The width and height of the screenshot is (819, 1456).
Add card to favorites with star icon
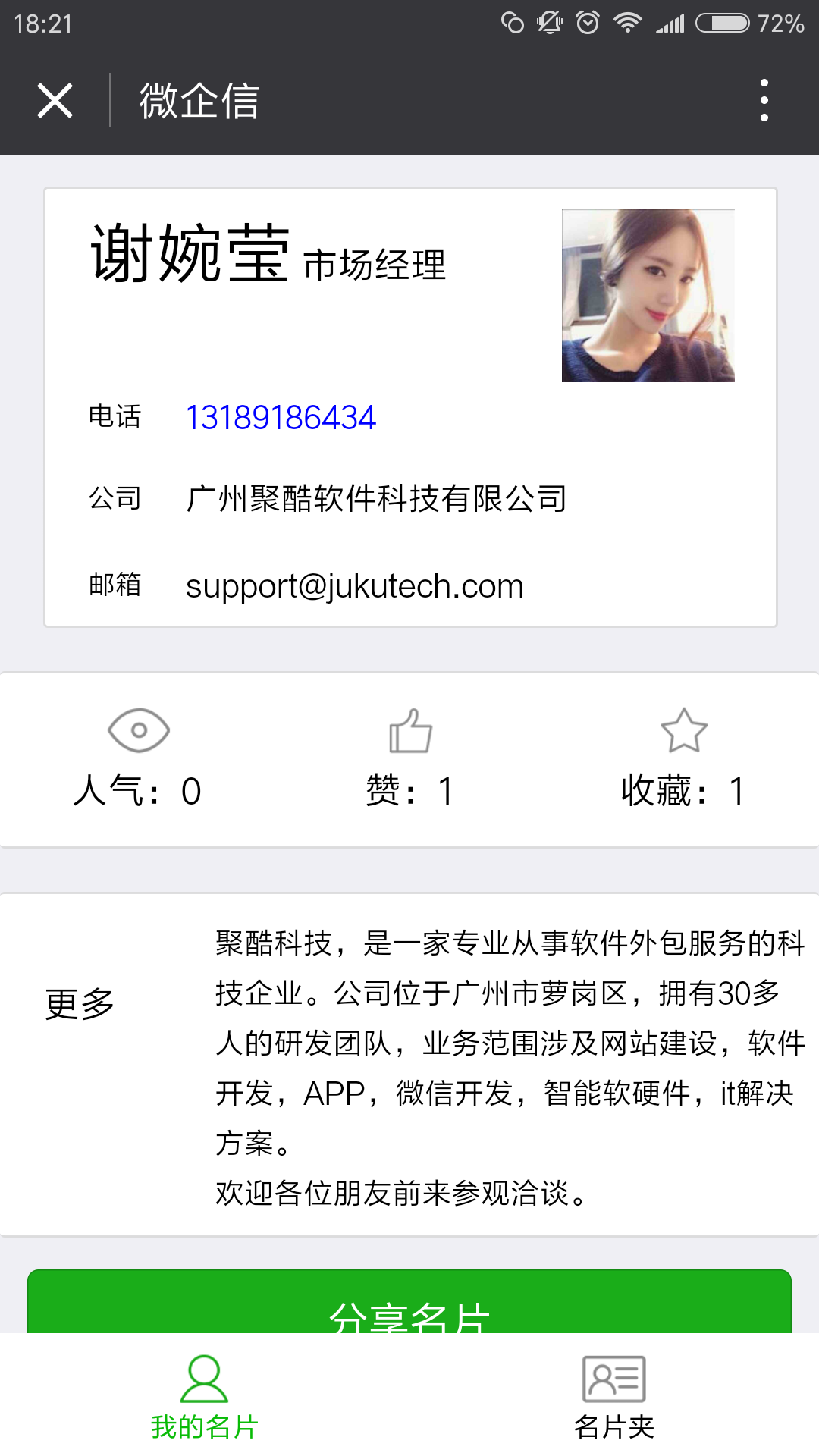[684, 731]
